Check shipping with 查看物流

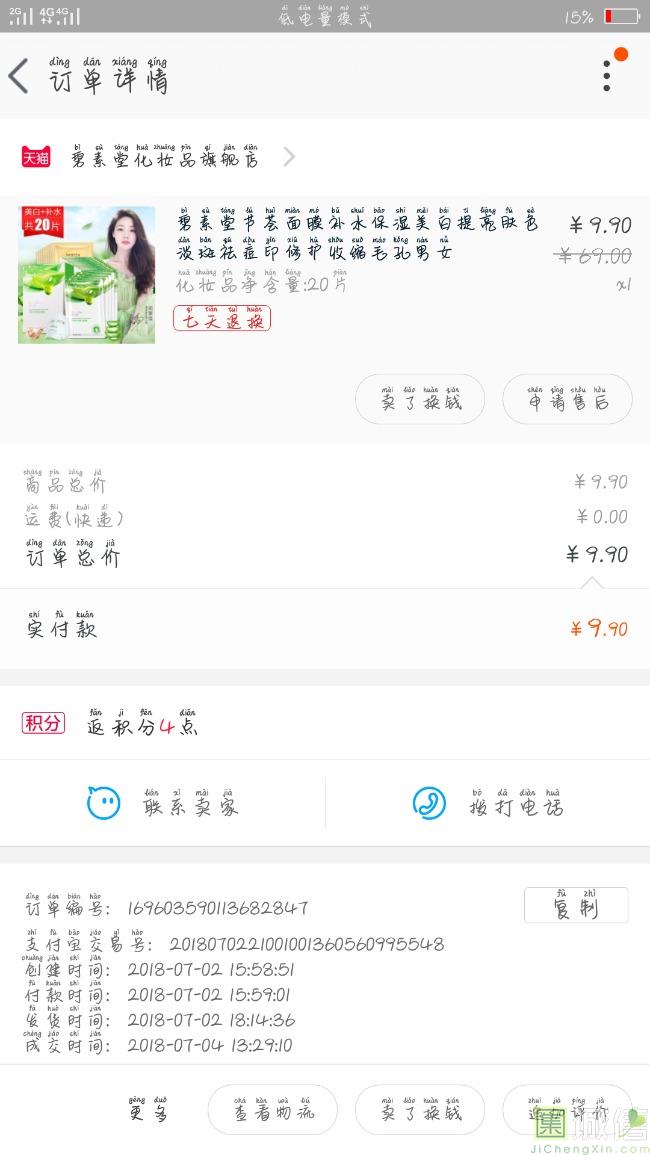click(x=273, y=1110)
